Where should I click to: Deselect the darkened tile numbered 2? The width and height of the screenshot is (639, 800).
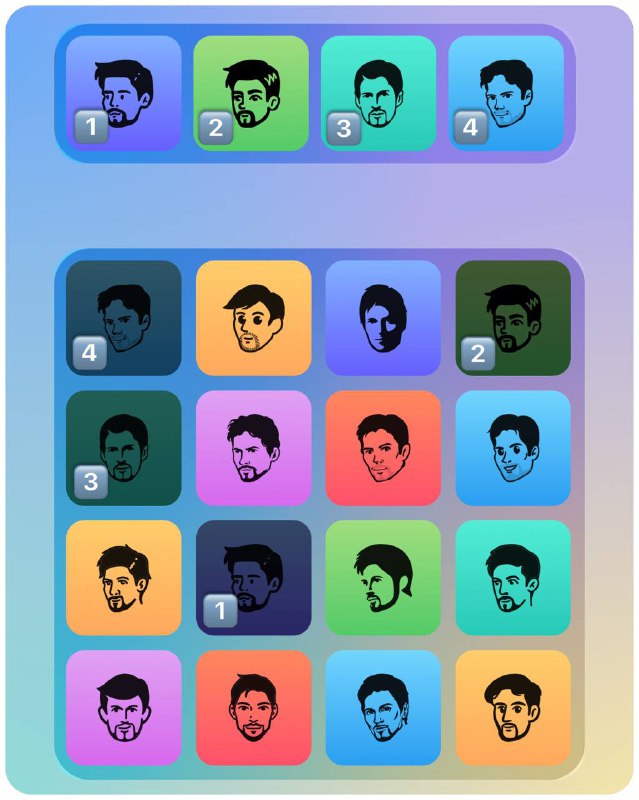coord(513,318)
